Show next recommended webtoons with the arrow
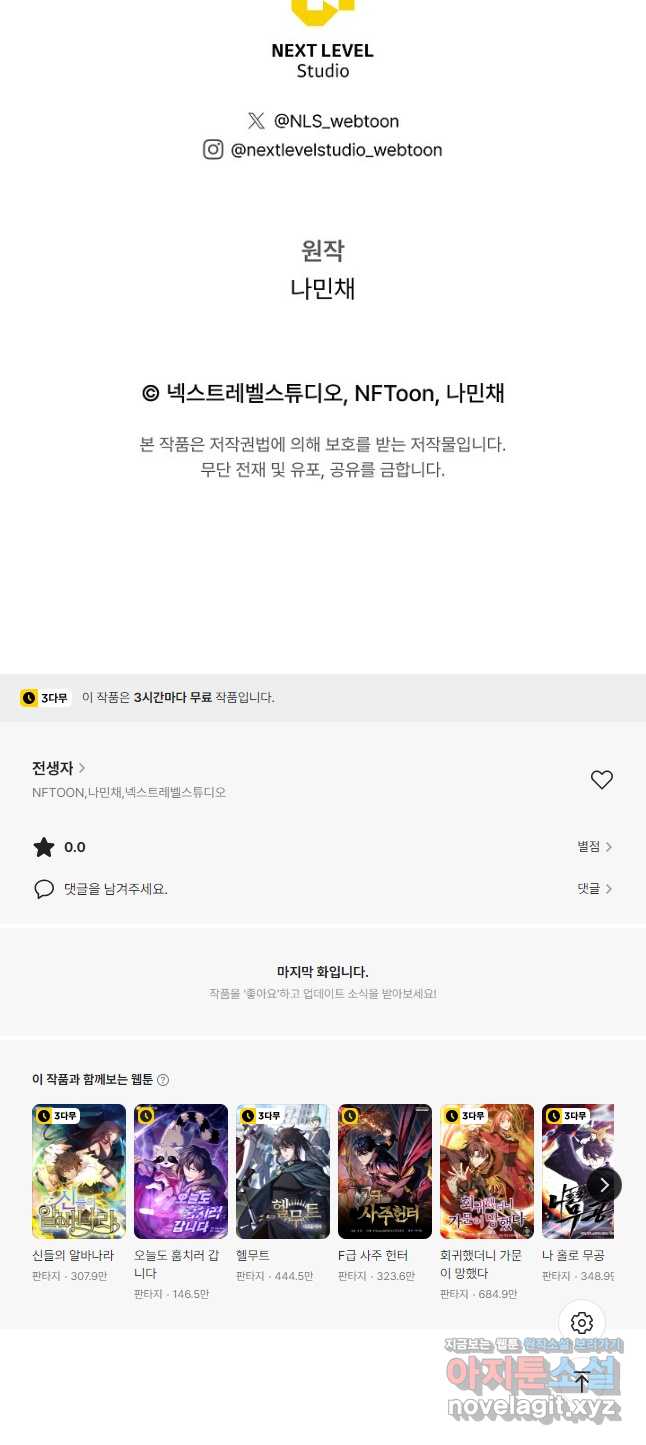646x1445 pixels. click(x=604, y=1185)
